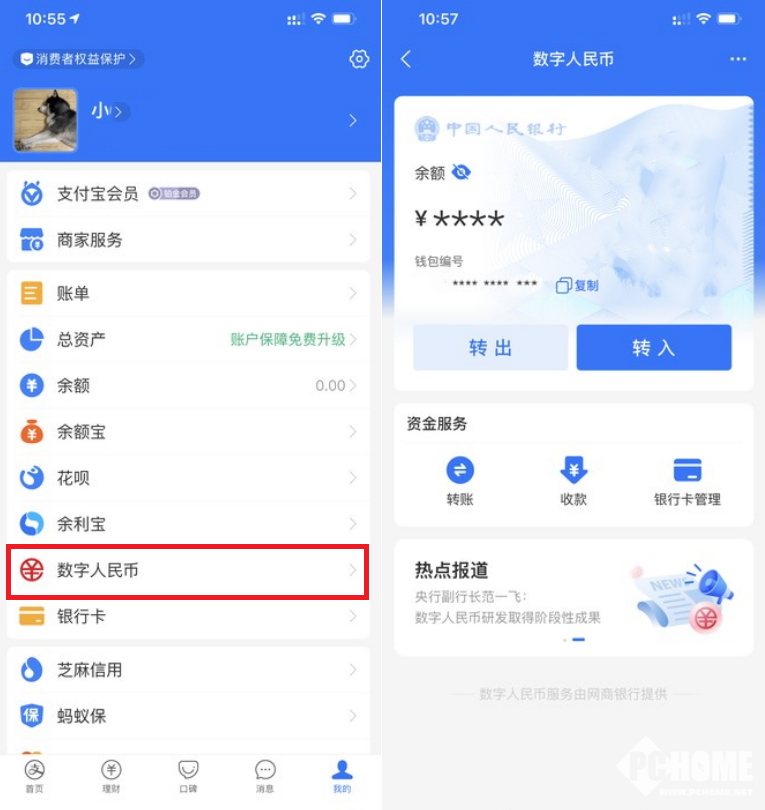Open 支付宝会员 membership row
The width and height of the screenshot is (765, 810).
(x=188, y=194)
